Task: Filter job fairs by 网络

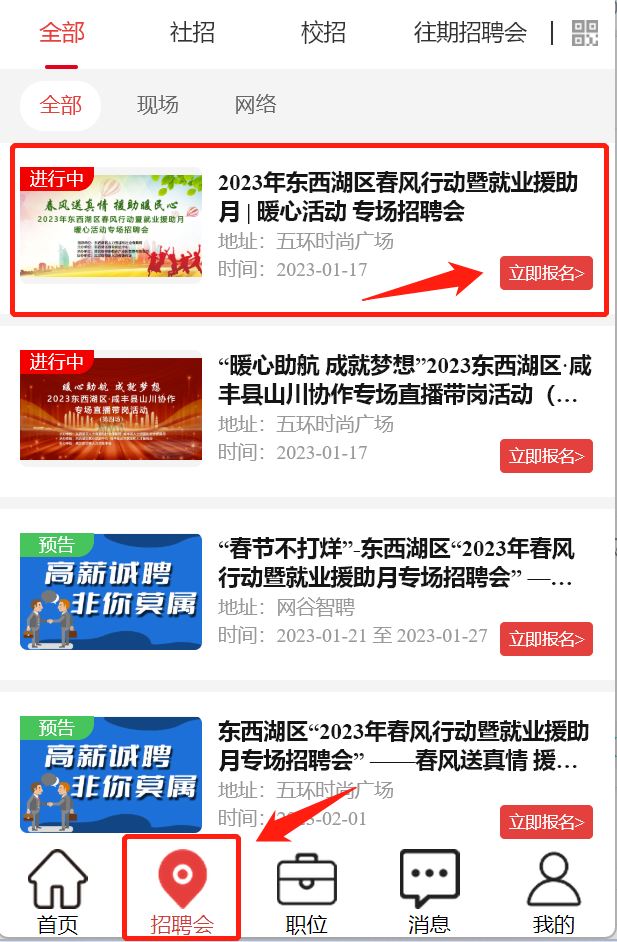Action: pyautogui.click(x=255, y=105)
